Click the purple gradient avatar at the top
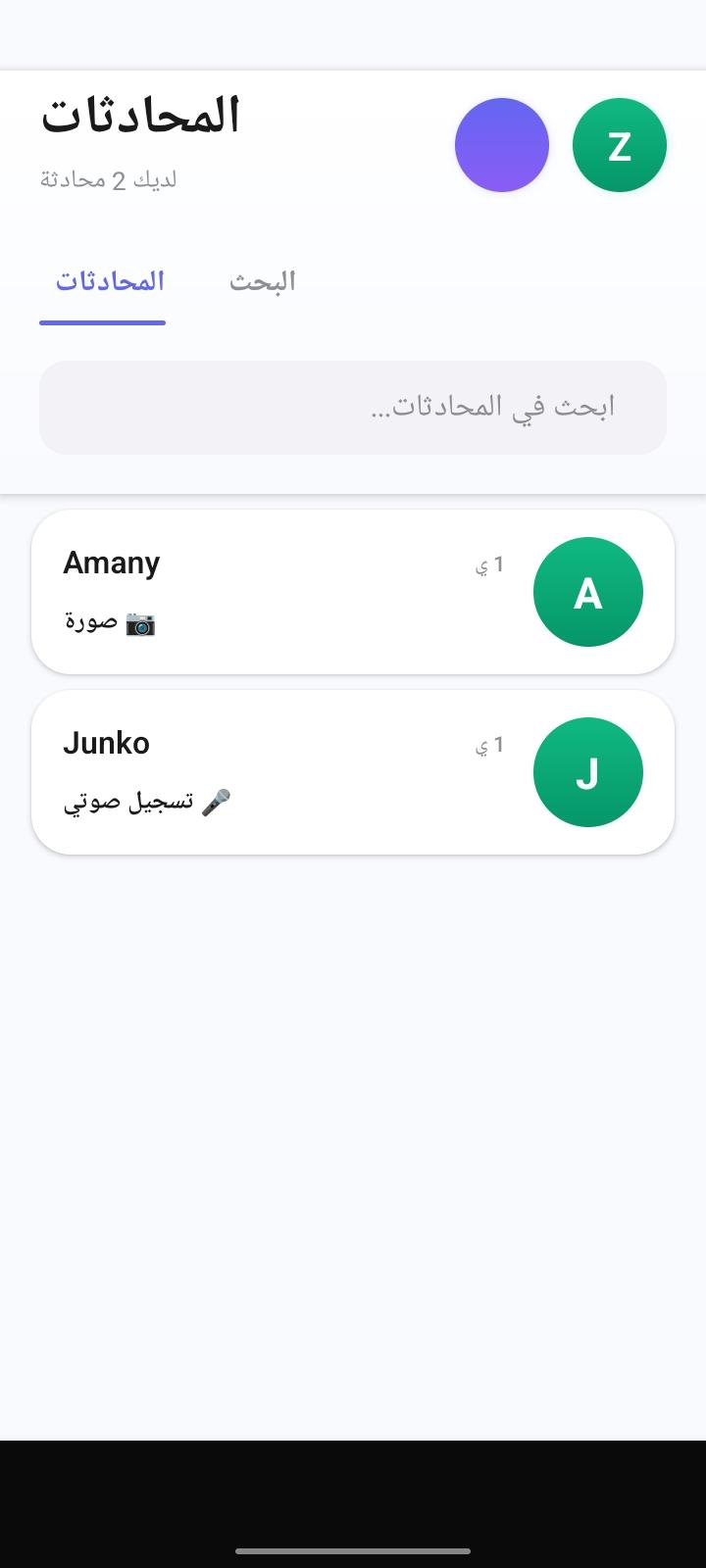The height and width of the screenshot is (1568, 706). (502, 144)
